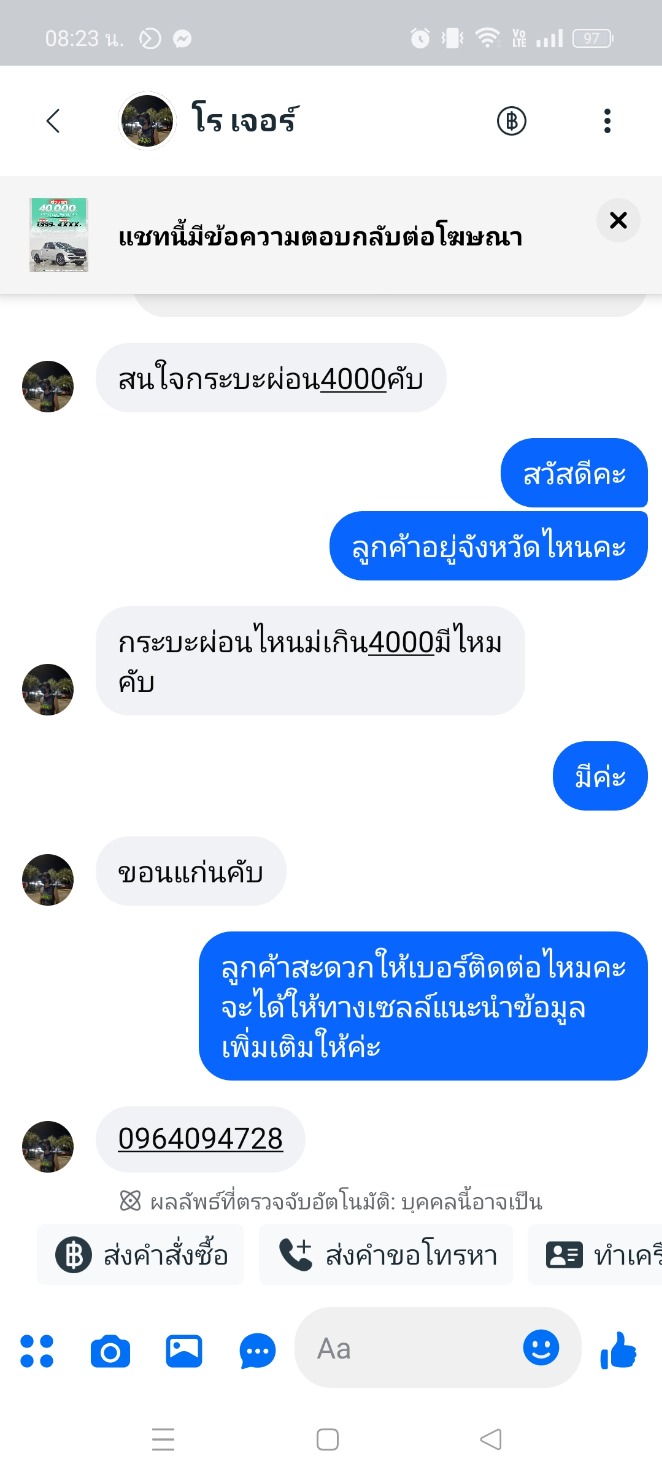Go back from the โรเจอร์ chat
The image size is (662, 1480).
pyautogui.click(x=53, y=121)
